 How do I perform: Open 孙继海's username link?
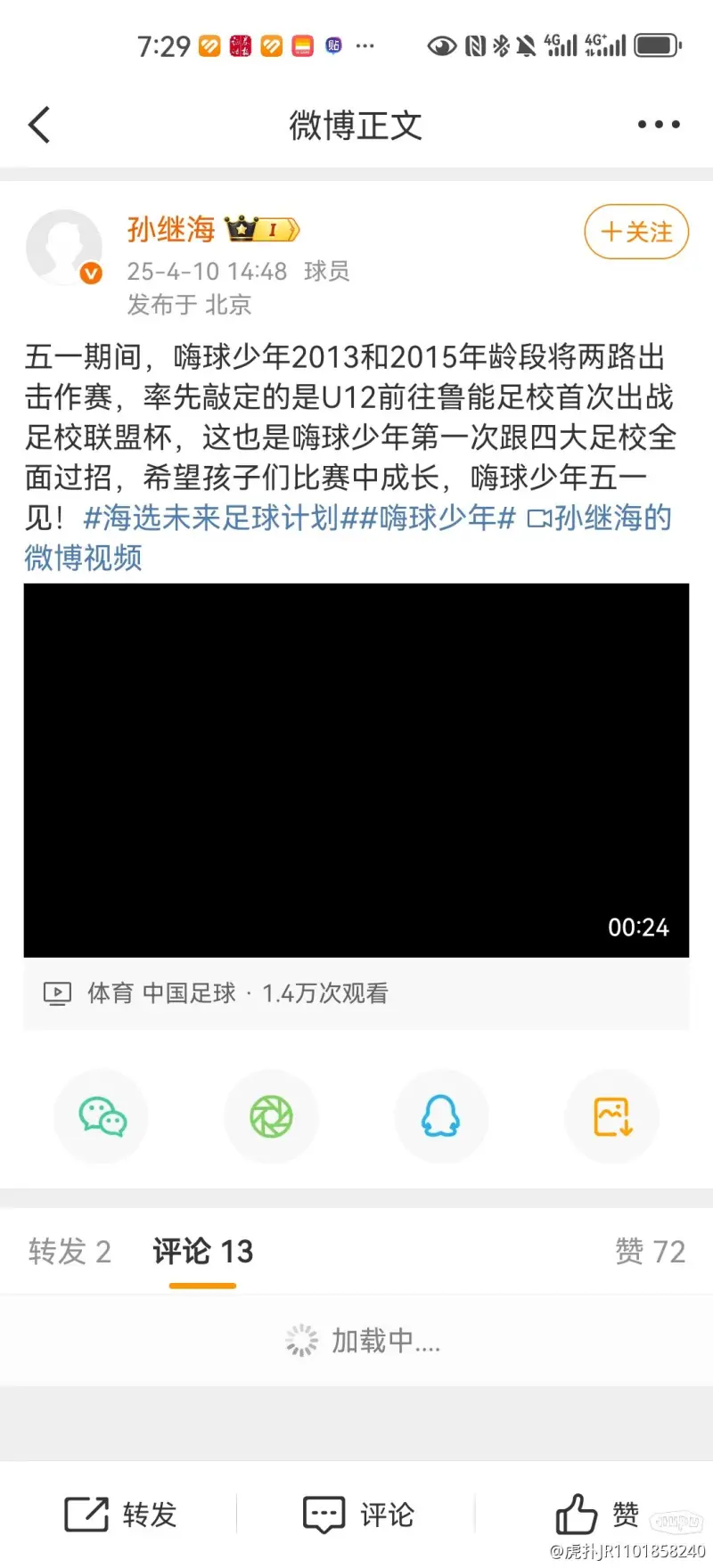(x=171, y=229)
